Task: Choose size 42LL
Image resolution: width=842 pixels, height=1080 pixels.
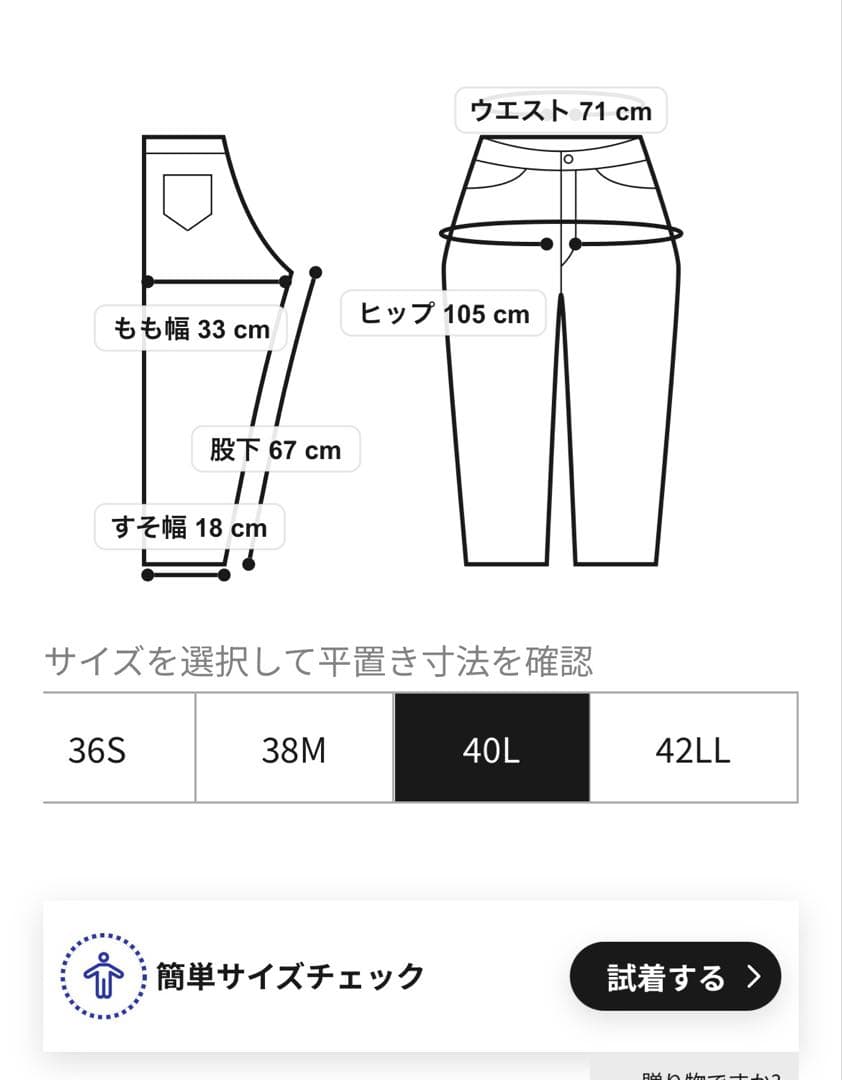Action: [693, 748]
